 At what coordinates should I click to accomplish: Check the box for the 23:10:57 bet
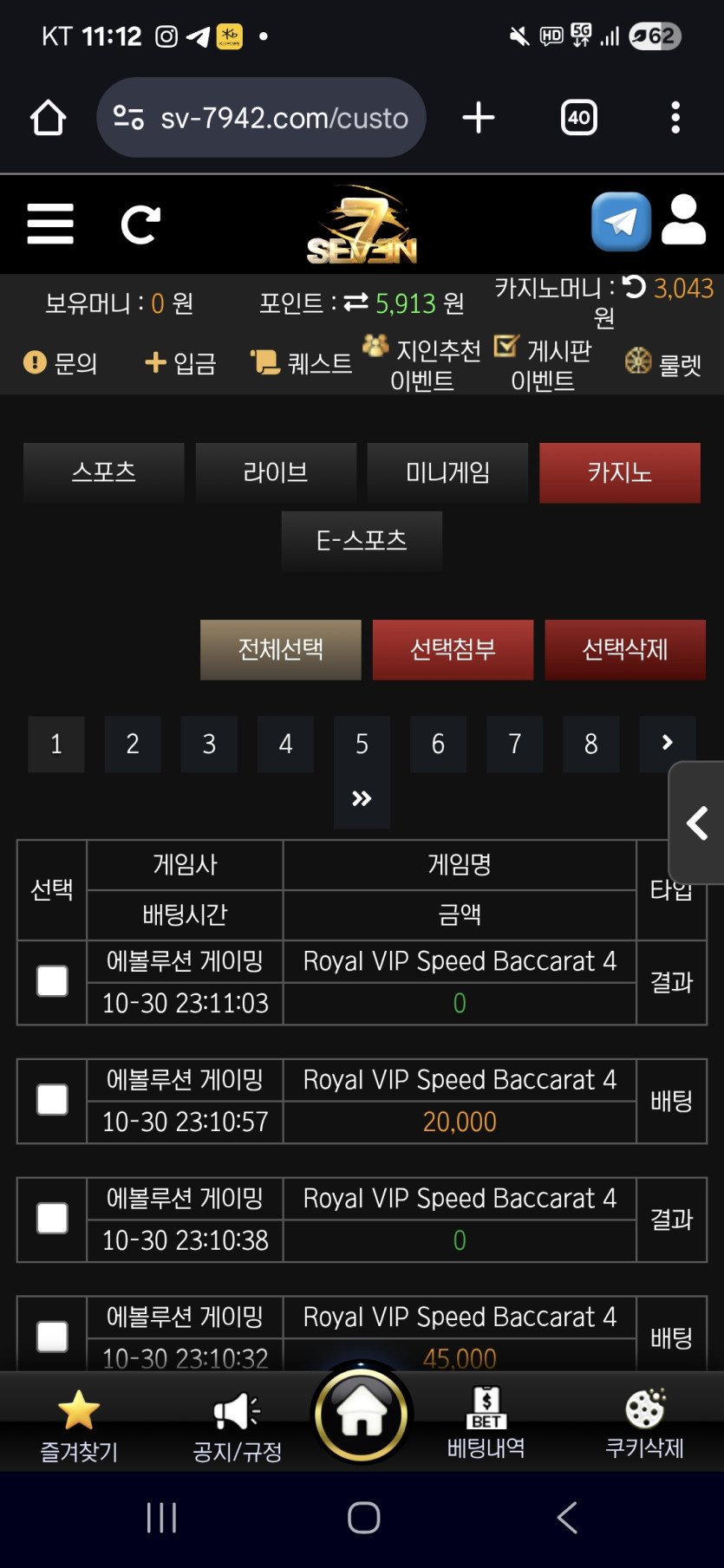click(x=52, y=1100)
